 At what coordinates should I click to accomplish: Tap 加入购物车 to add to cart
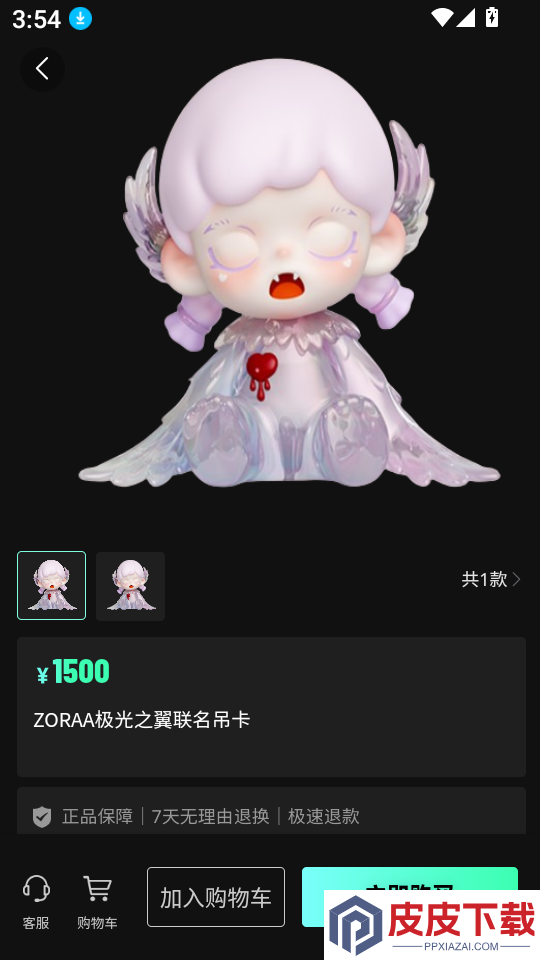(x=216, y=897)
